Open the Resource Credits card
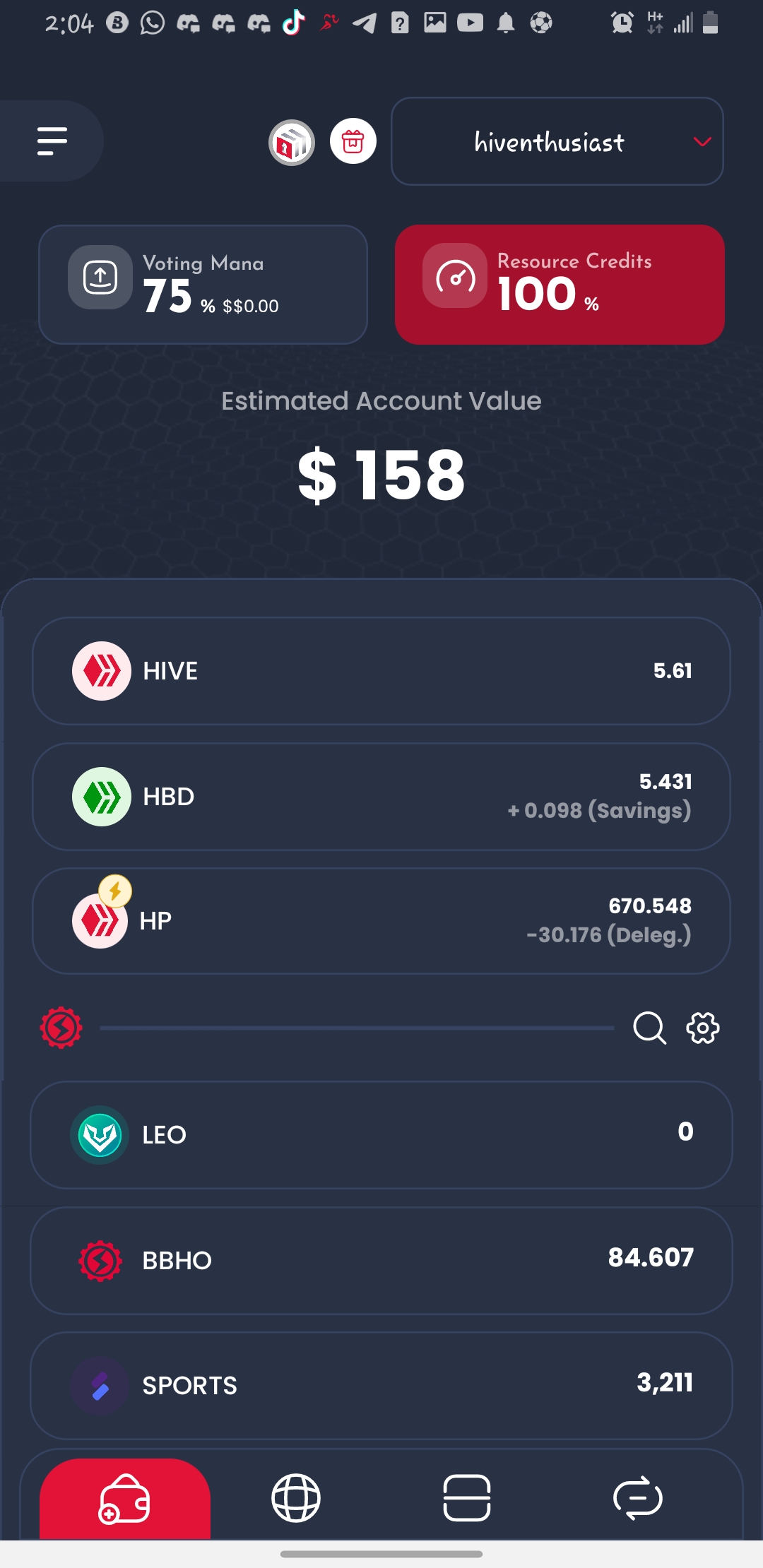The width and height of the screenshot is (763, 1568). click(560, 285)
